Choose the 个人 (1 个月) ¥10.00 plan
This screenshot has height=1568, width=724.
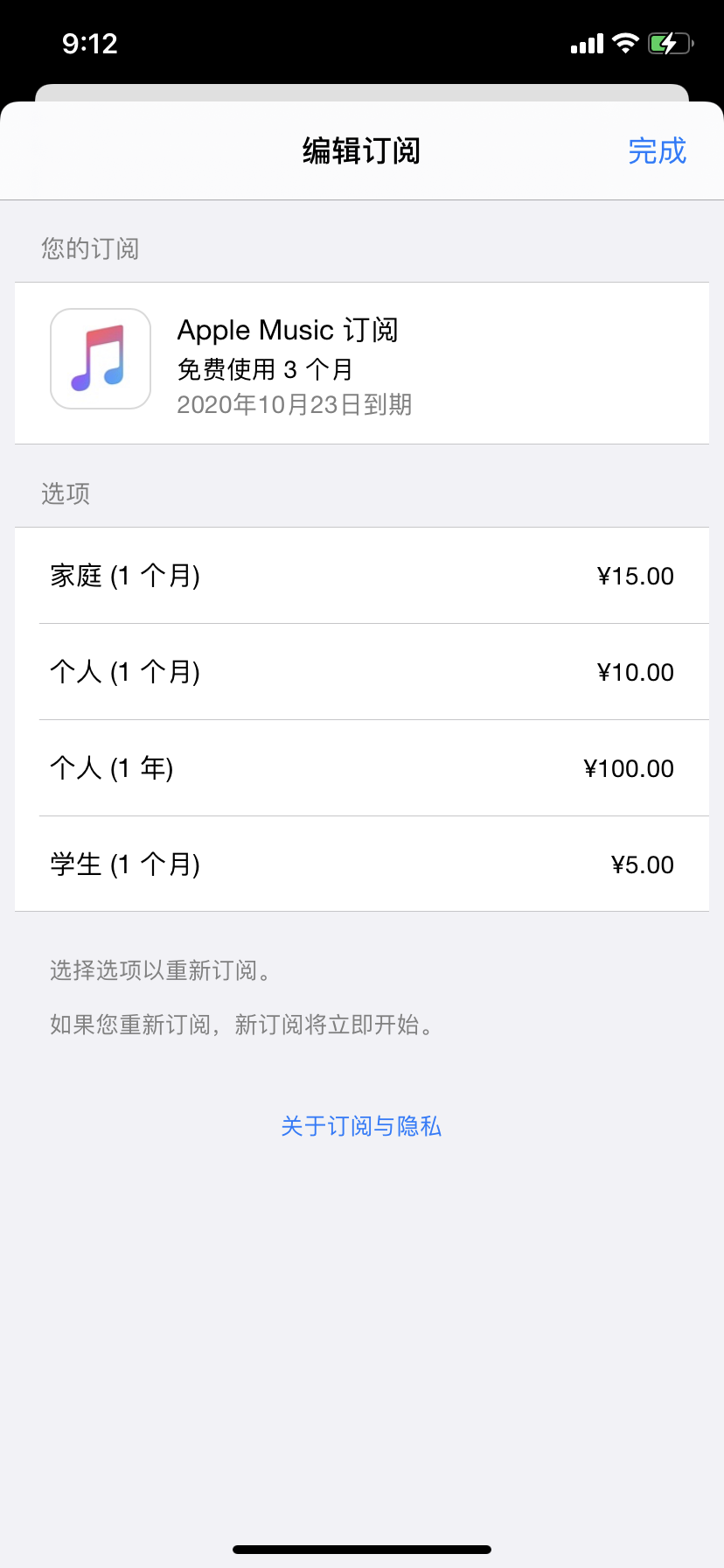click(x=362, y=672)
